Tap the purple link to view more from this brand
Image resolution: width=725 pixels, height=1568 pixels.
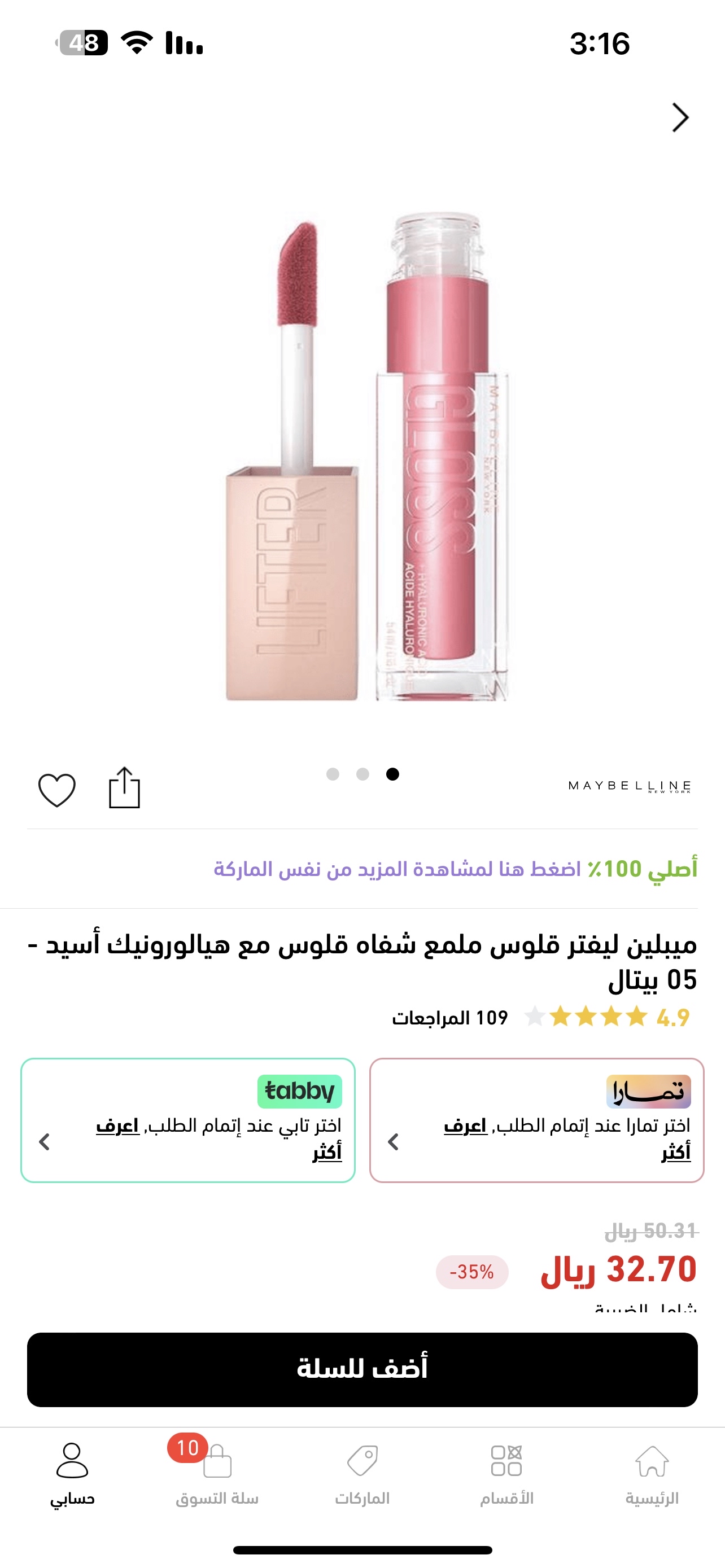397,869
